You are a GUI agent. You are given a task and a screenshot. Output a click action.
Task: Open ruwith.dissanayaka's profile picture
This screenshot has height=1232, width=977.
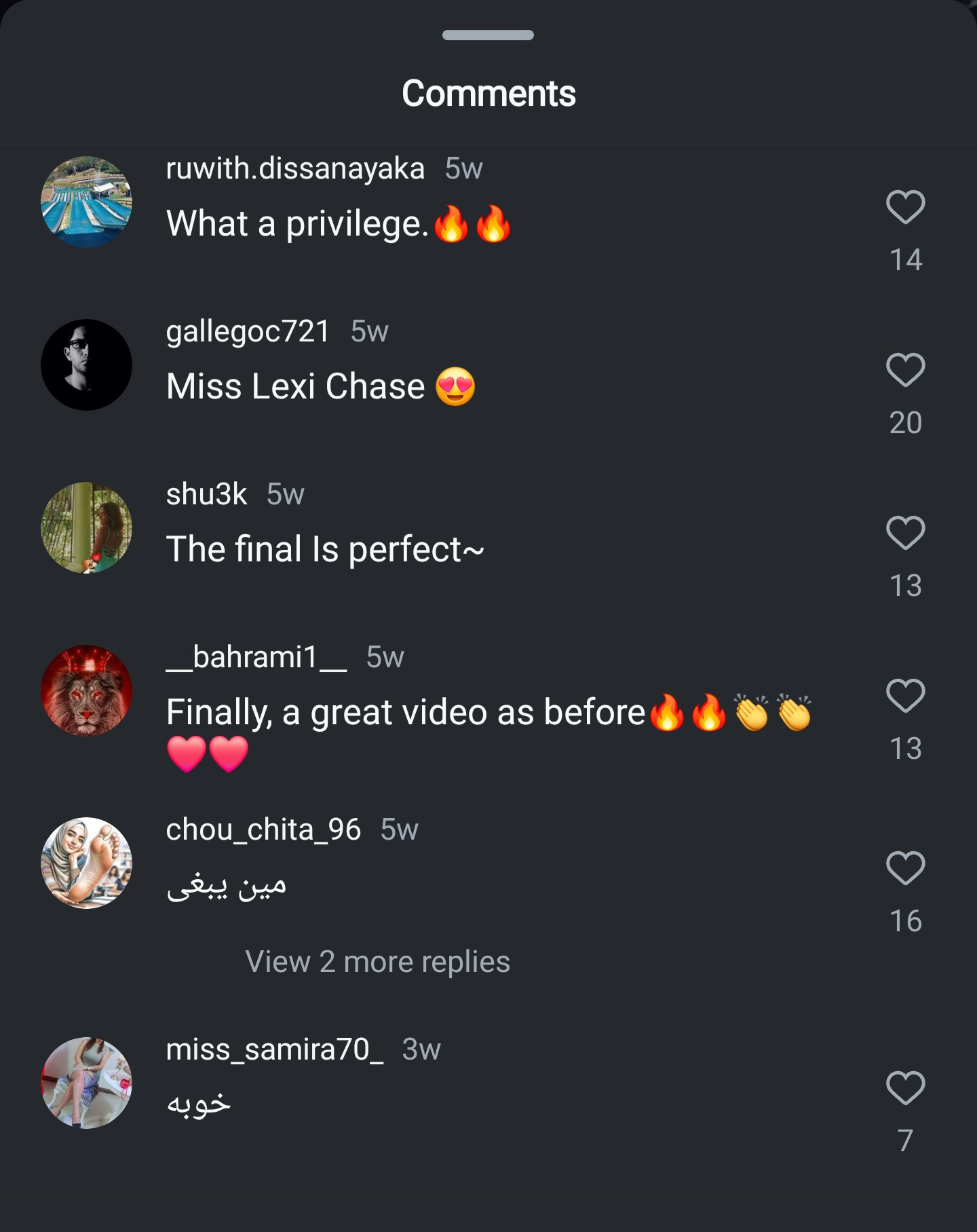coord(86,202)
